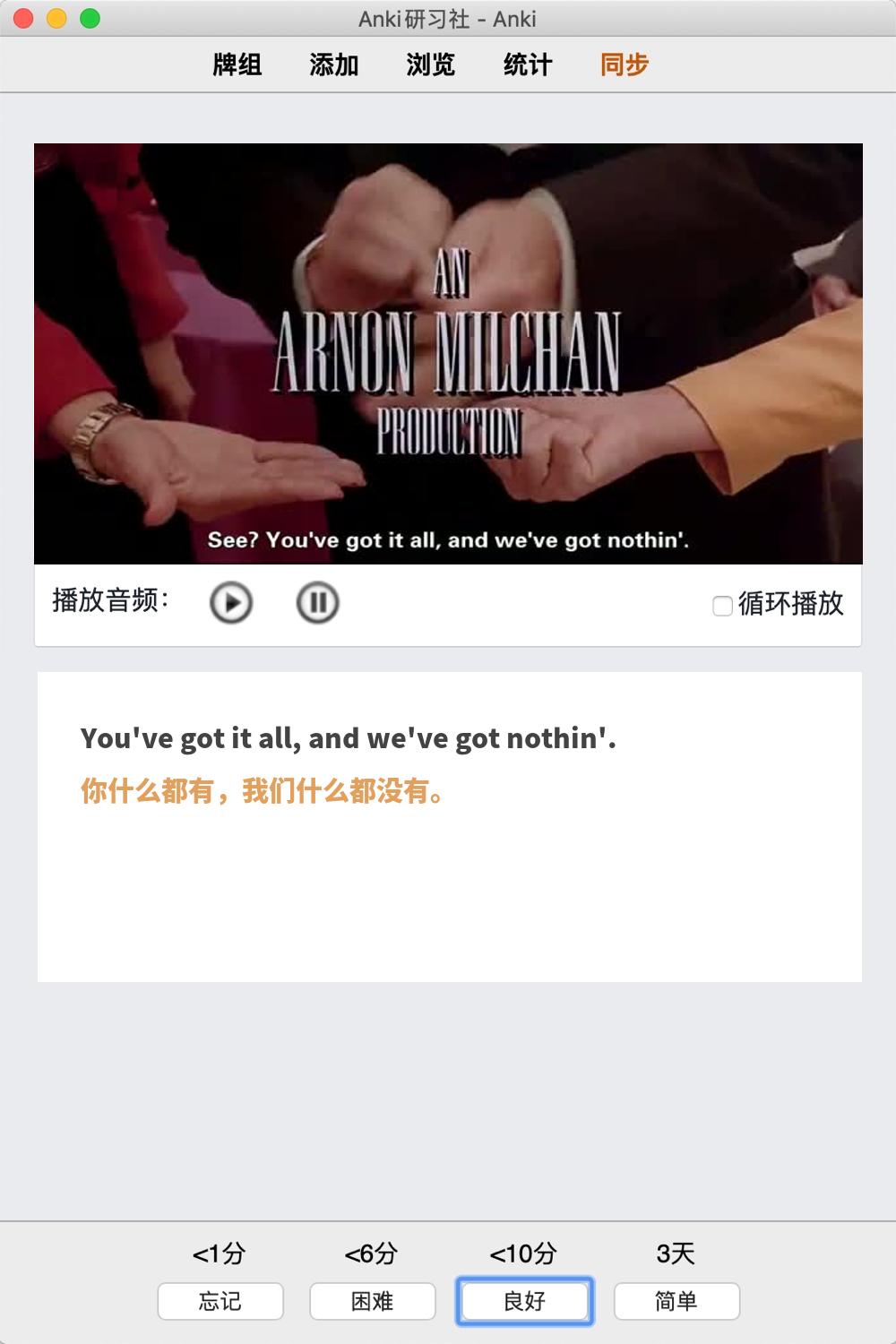Image resolution: width=896 pixels, height=1344 pixels.
Task: Open the 牌组 decks view
Action: [237, 65]
